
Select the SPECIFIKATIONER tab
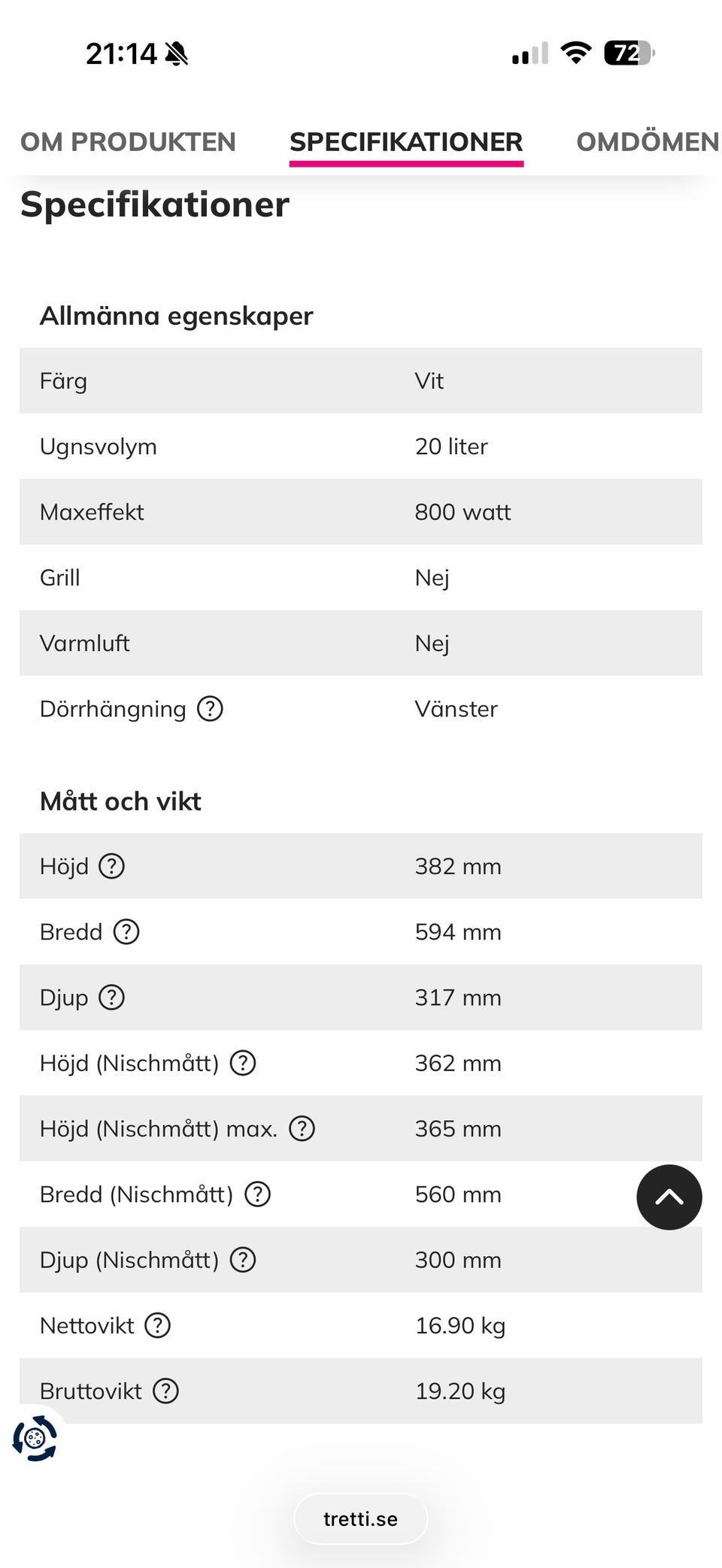(x=406, y=142)
